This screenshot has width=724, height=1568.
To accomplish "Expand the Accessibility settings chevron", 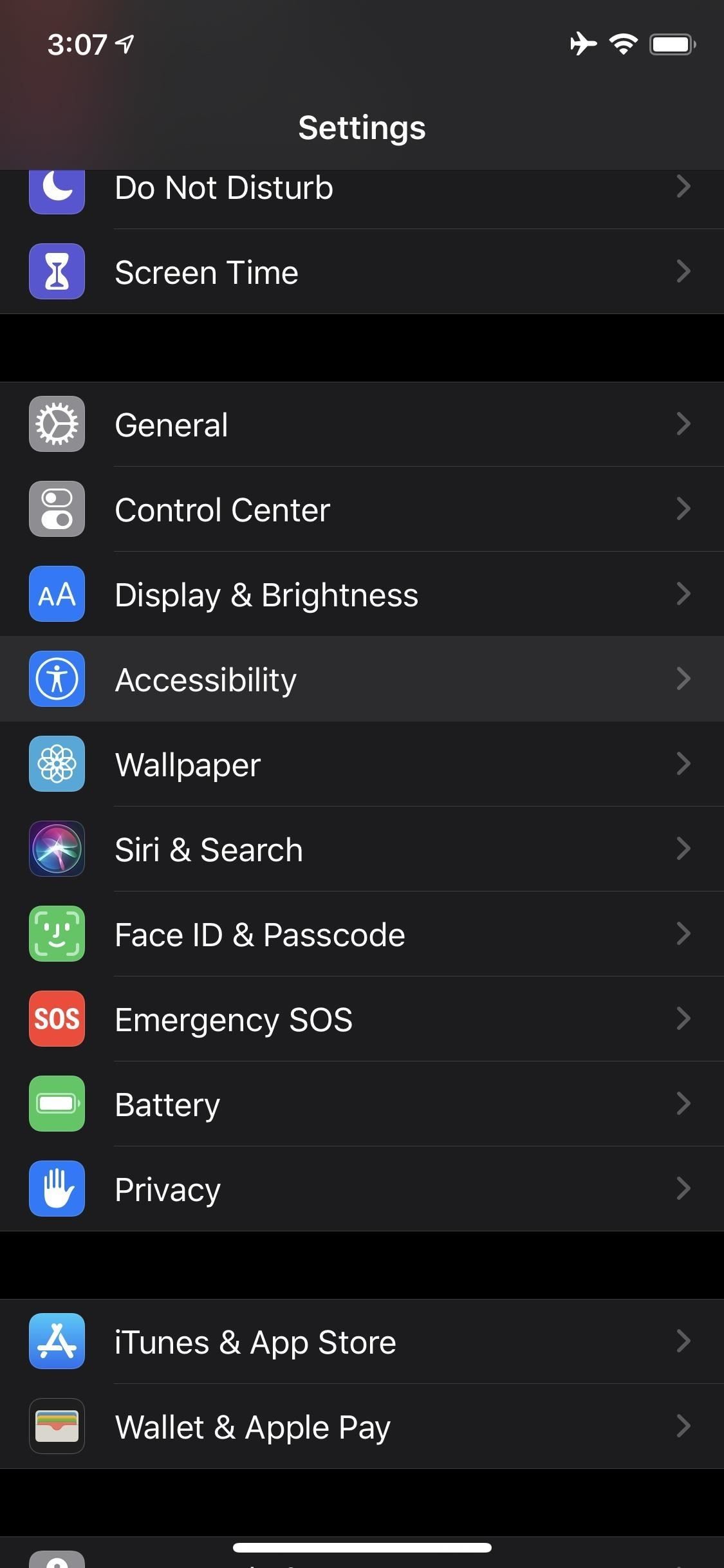I will [683, 679].
